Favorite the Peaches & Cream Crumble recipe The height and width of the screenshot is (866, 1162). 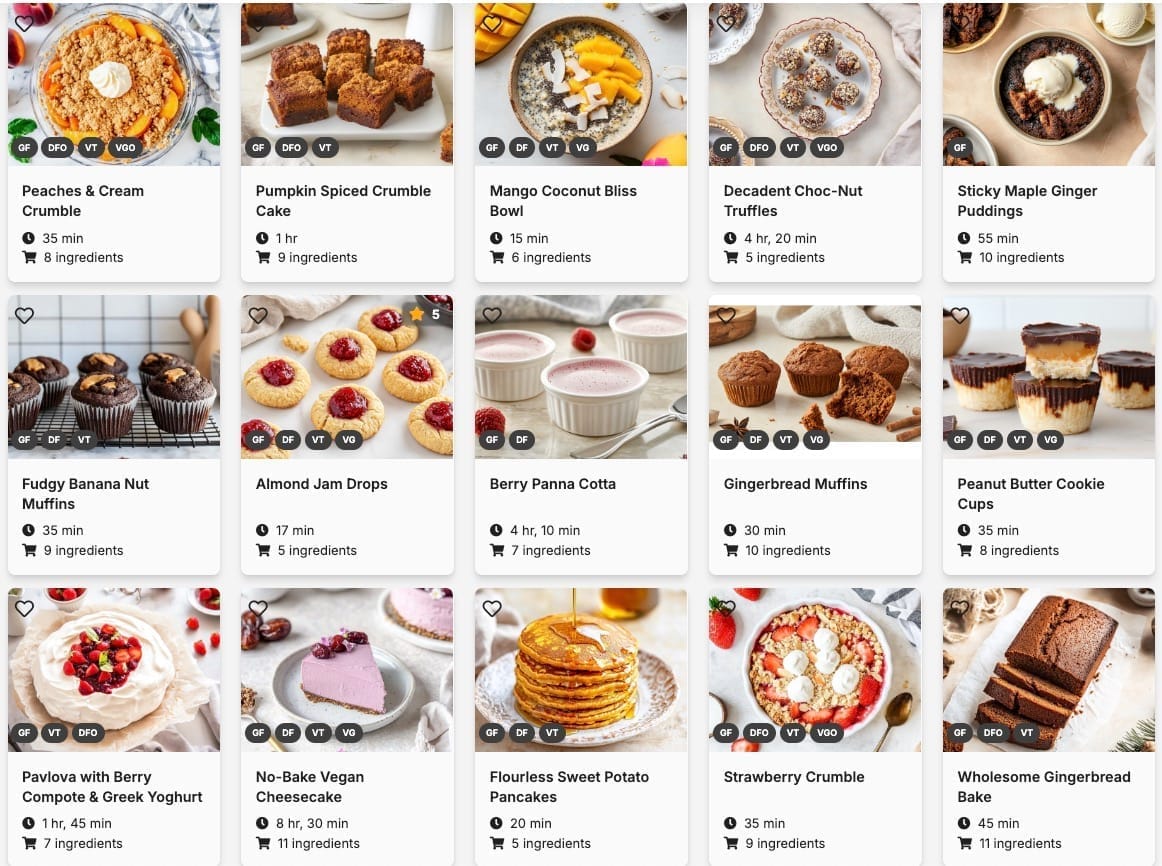[25, 23]
